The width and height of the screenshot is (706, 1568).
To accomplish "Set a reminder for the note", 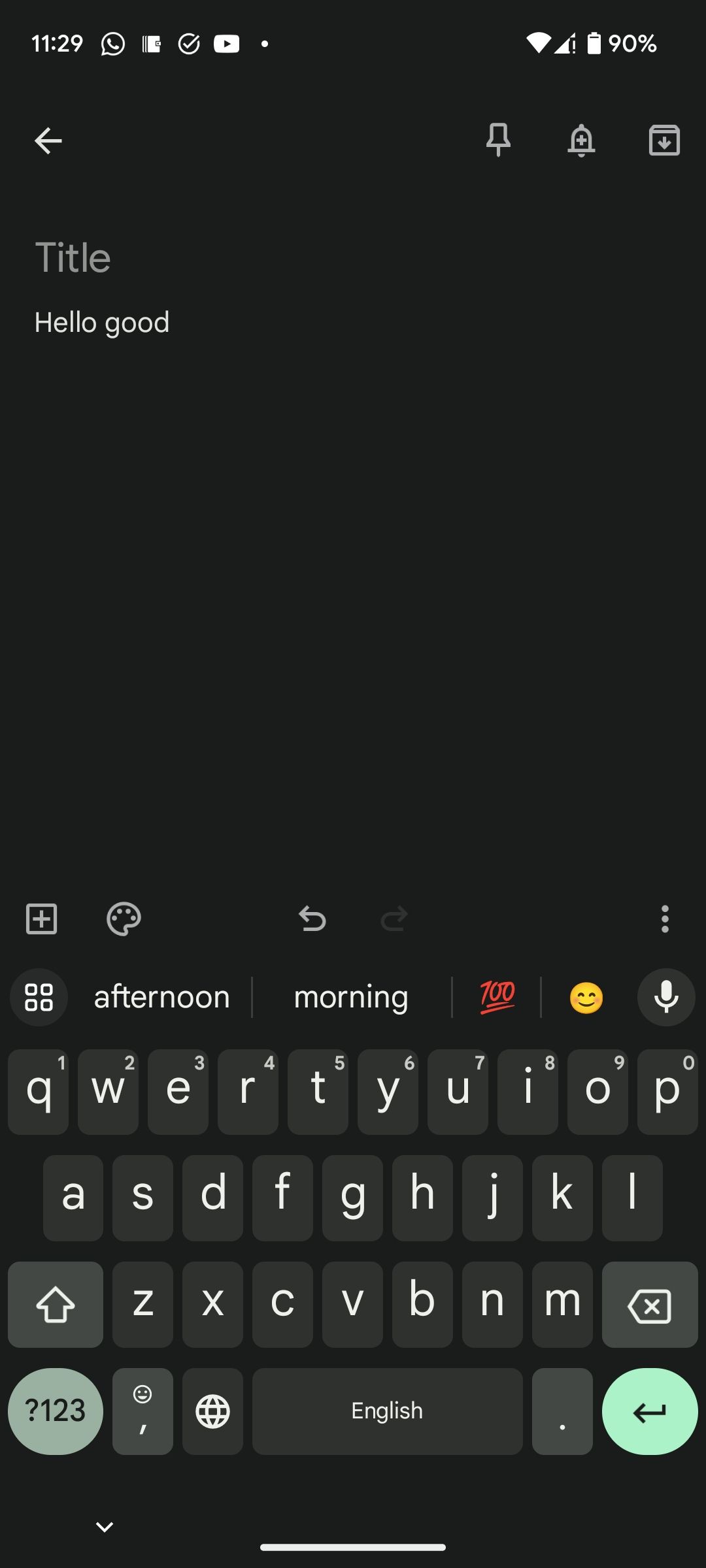I will (581, 140).
